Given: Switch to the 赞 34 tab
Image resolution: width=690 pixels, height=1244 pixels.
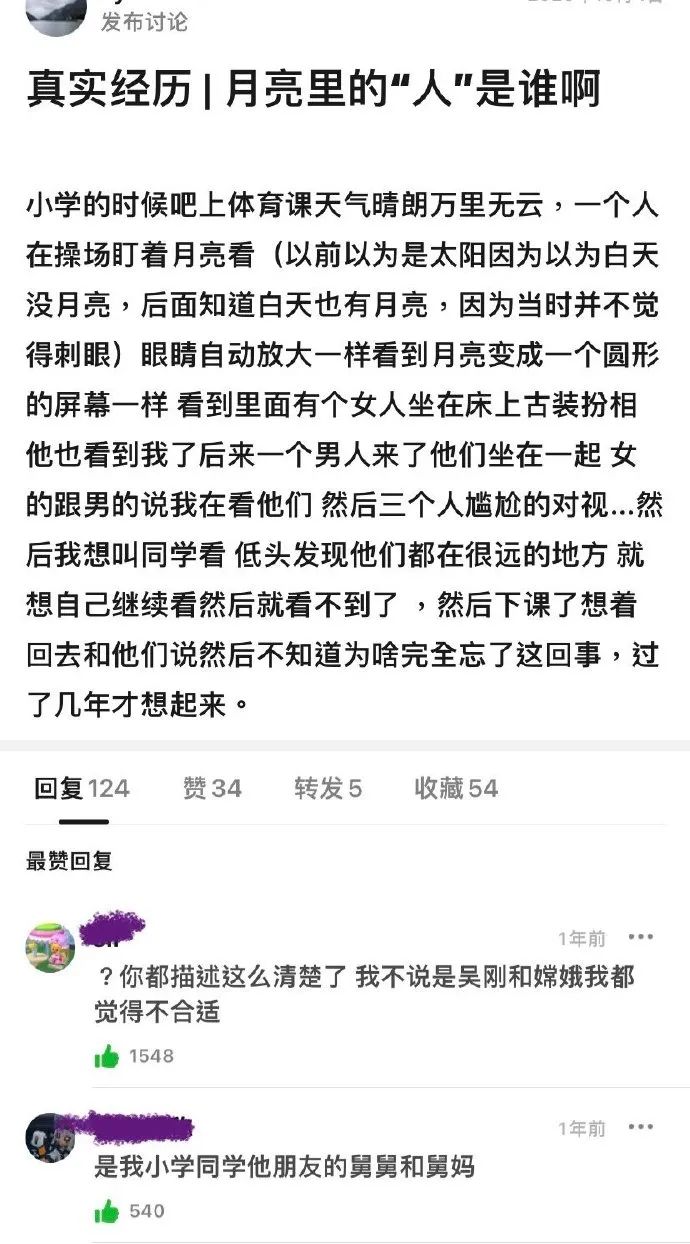Looking at the screenshot, I should pos(212,789).
